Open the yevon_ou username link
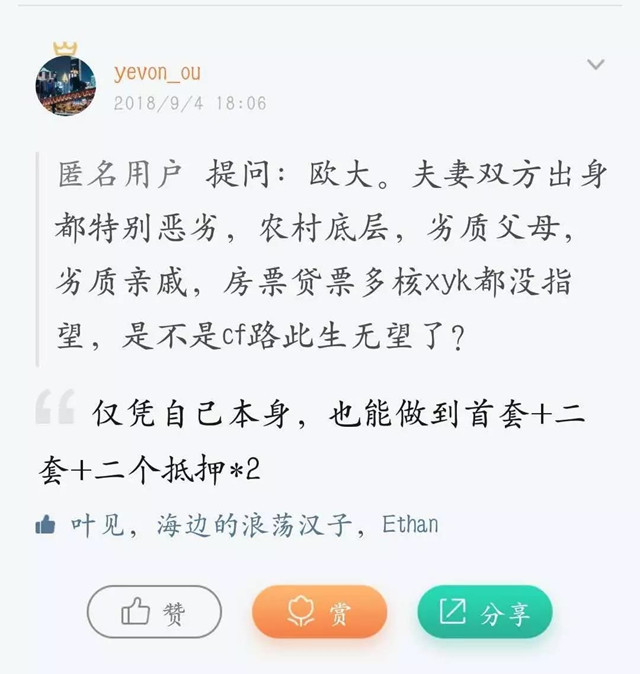 click(x=157, y=72)
